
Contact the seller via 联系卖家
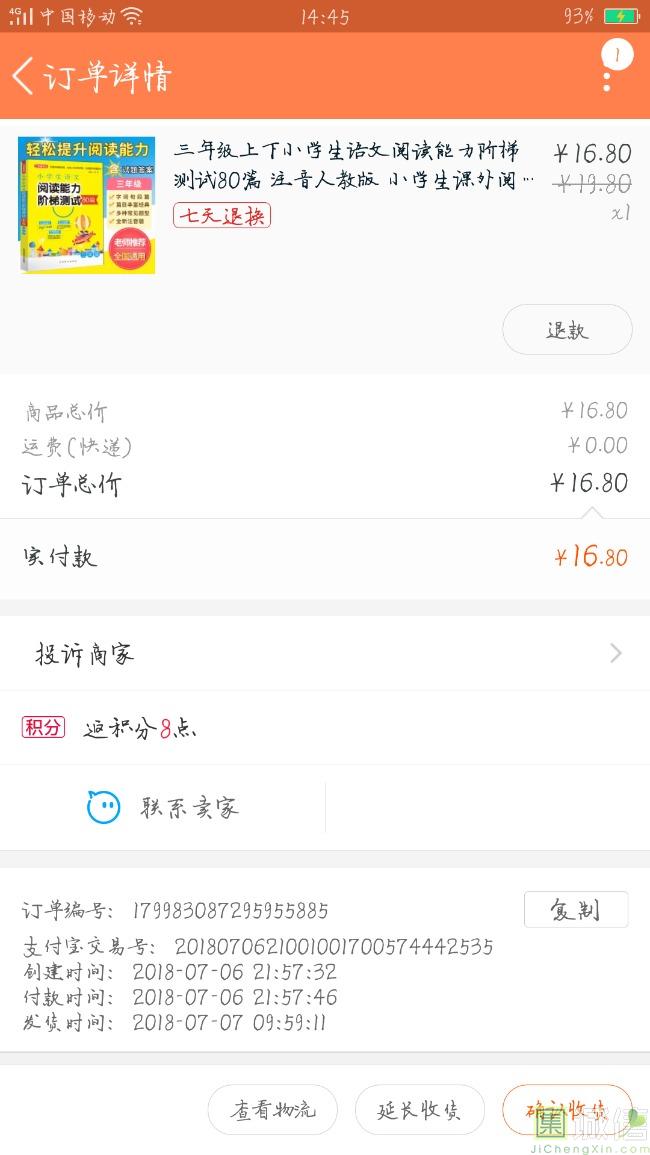163,807
